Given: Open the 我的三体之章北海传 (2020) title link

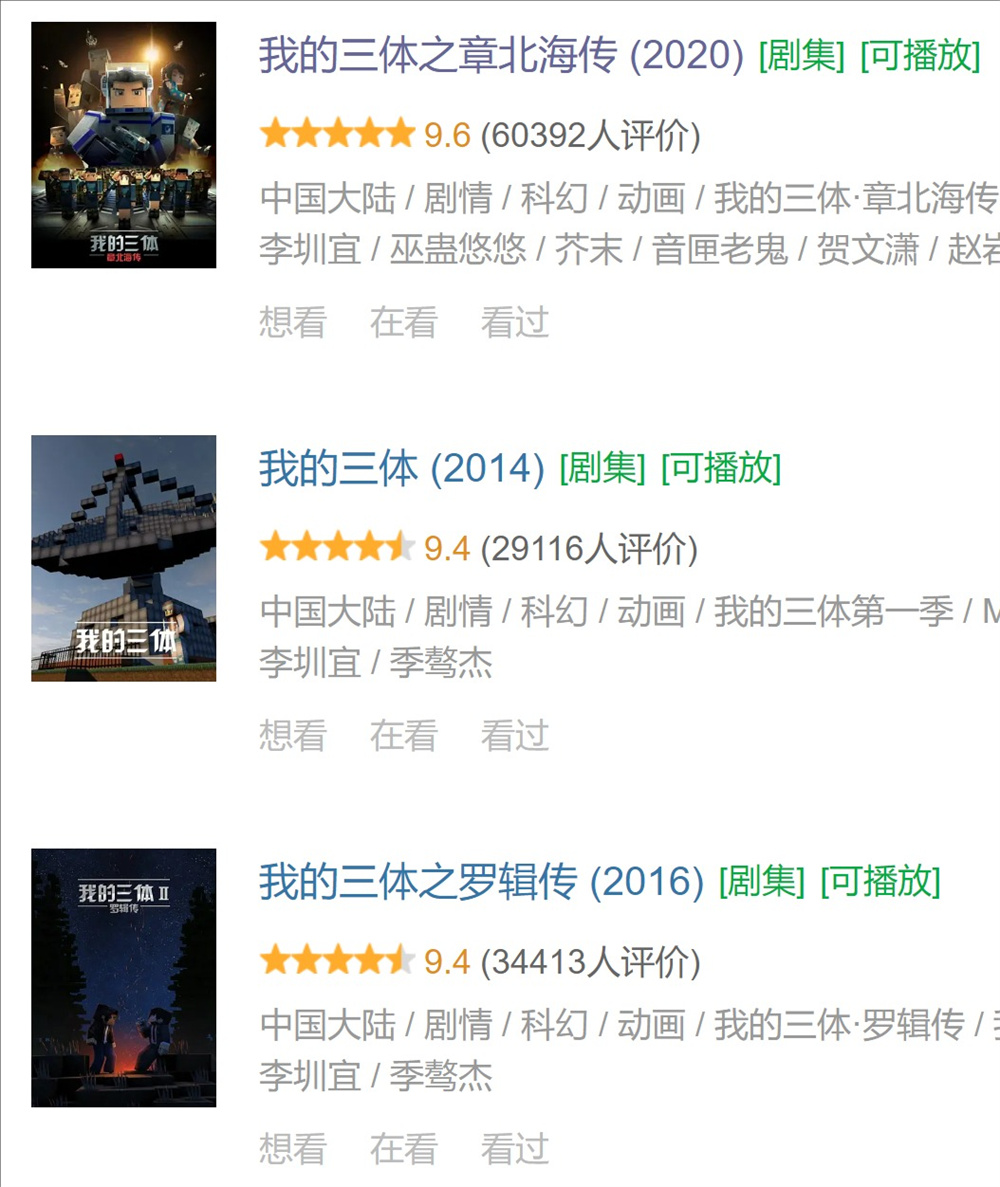Looking at the screenshot, I should 500,56.
